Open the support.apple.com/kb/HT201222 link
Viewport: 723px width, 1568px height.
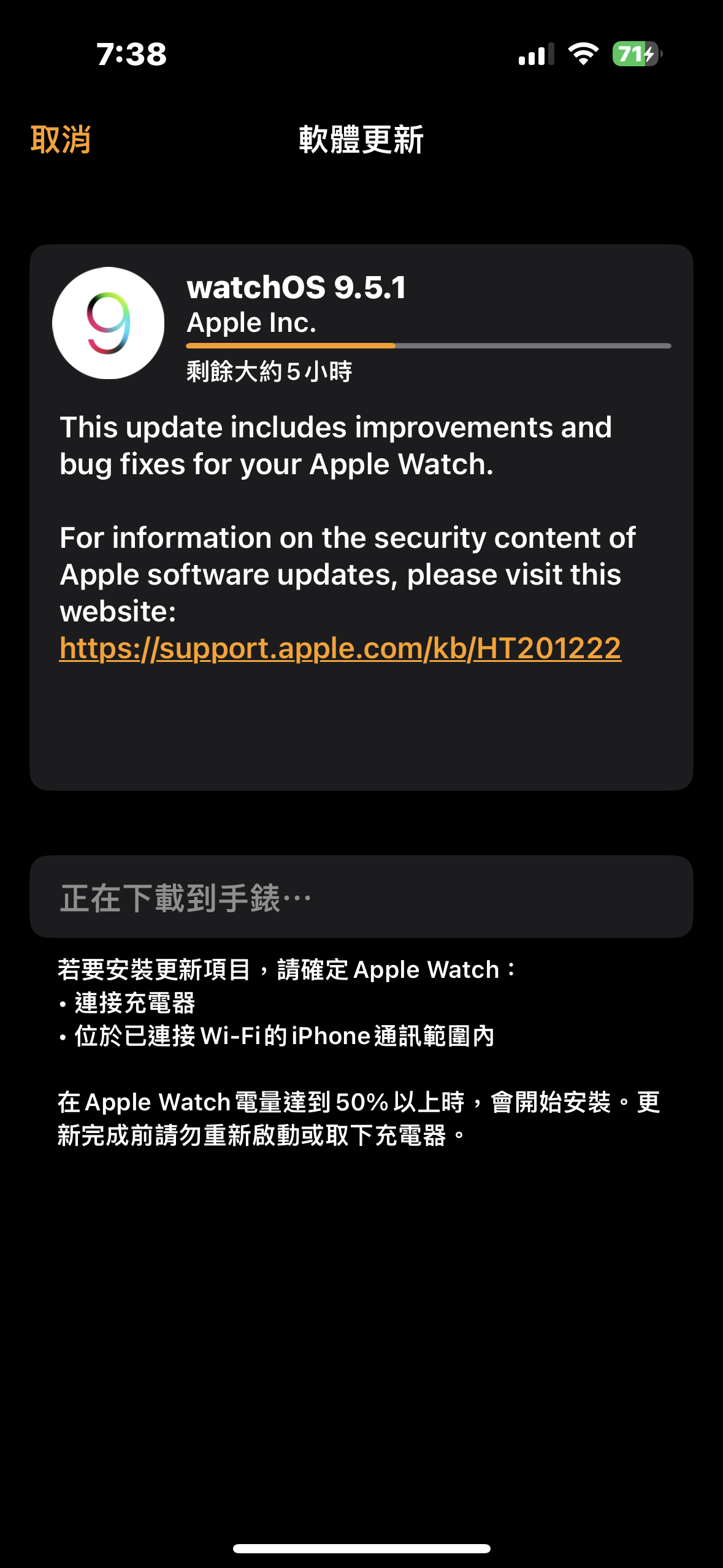tap(340, 648)
